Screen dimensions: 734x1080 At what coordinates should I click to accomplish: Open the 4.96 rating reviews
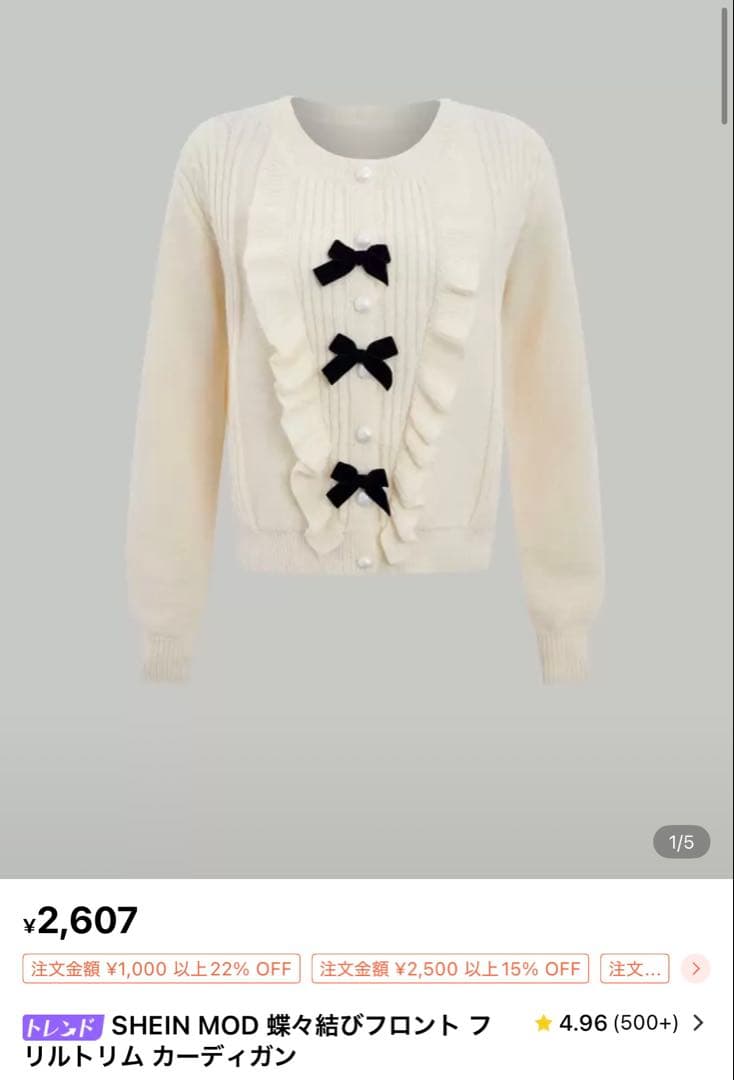point(620,1023)
